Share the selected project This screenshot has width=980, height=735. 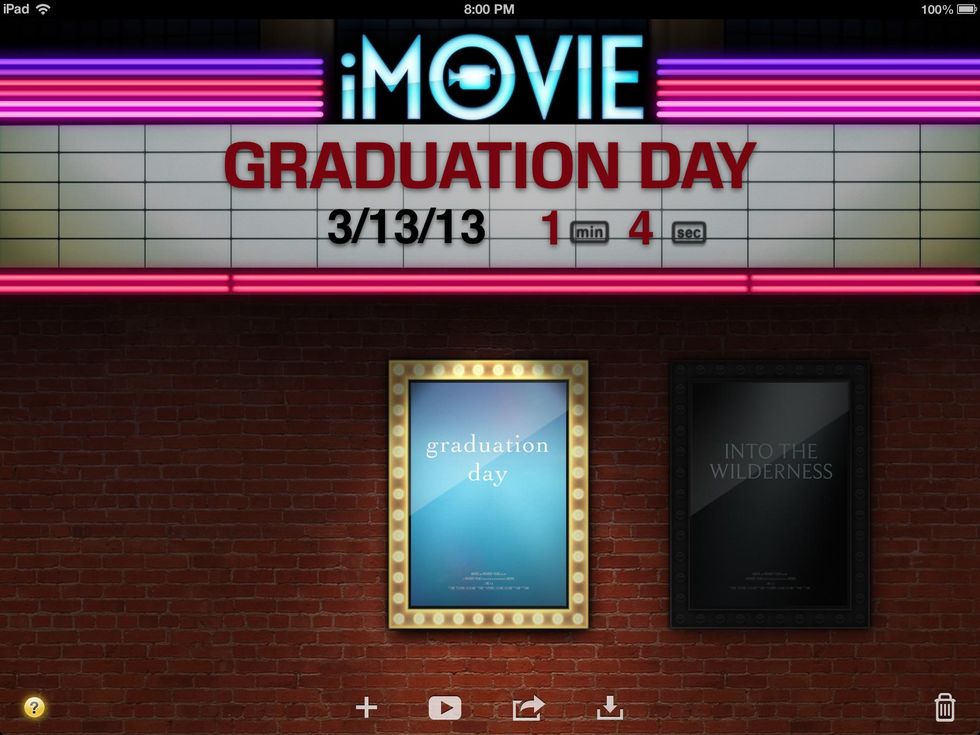[527, 708]
